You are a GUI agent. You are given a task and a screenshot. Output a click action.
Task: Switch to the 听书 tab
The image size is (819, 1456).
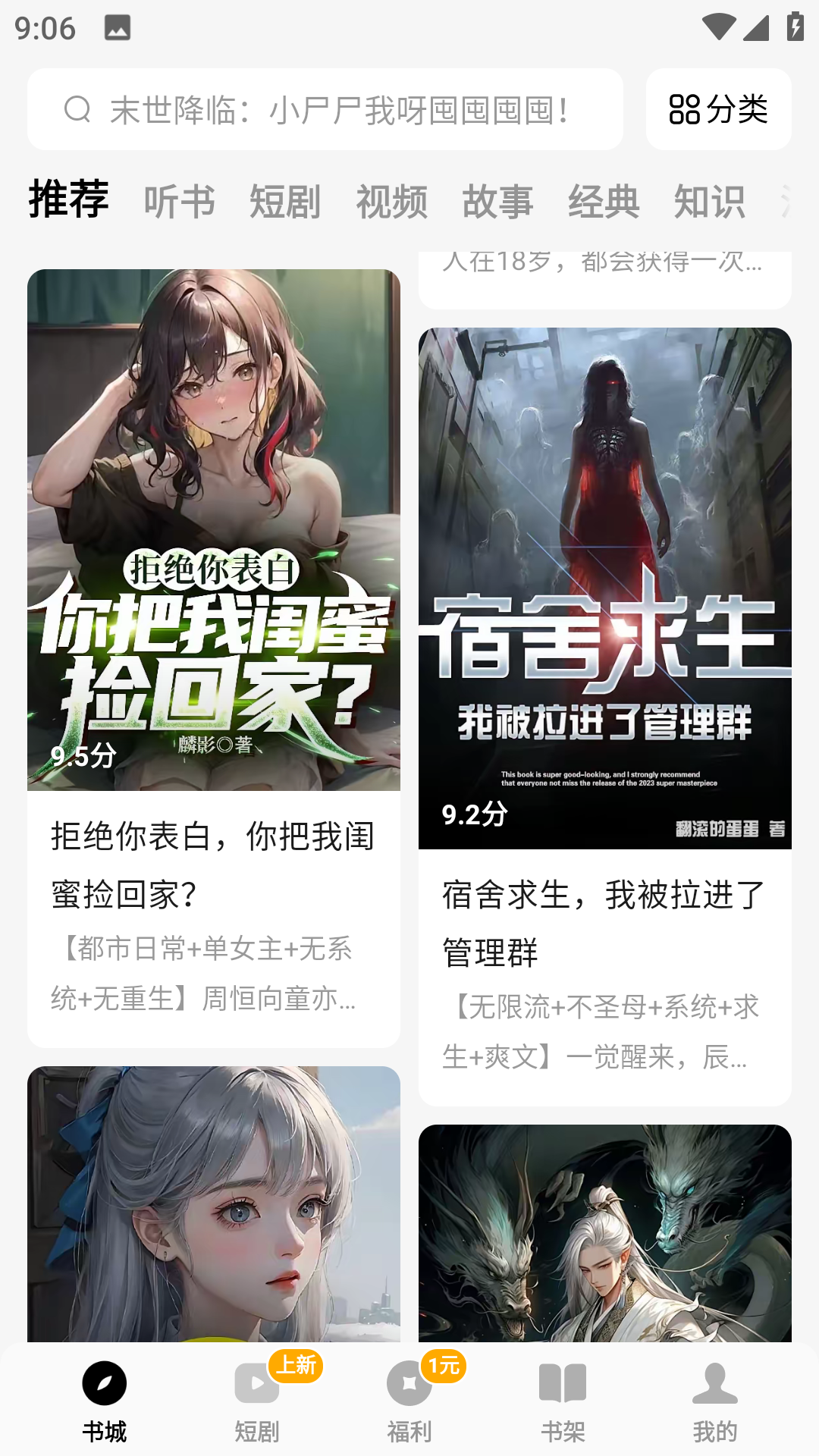(179, 202)
